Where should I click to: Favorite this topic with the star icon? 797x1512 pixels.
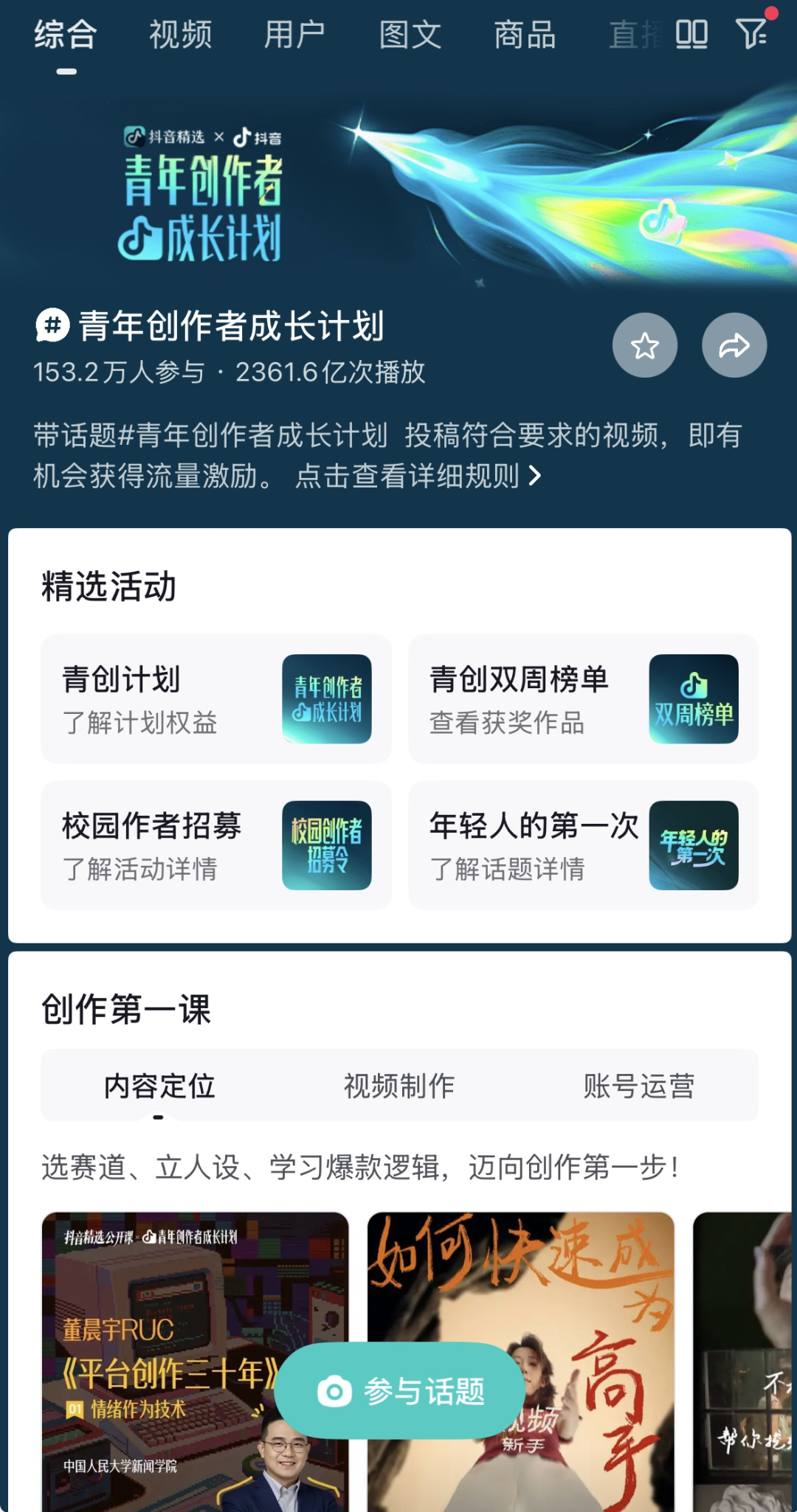coord(645,345)
